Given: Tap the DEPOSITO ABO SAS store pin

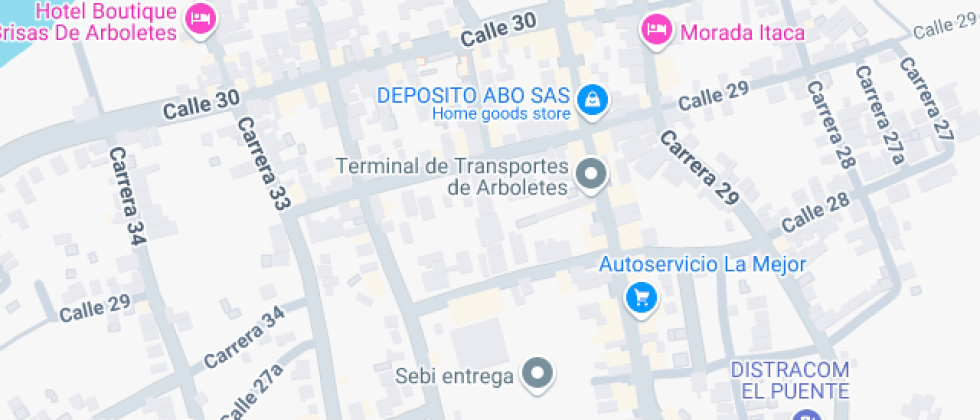Looking at the screenshot, I should [x=592, y=100].
